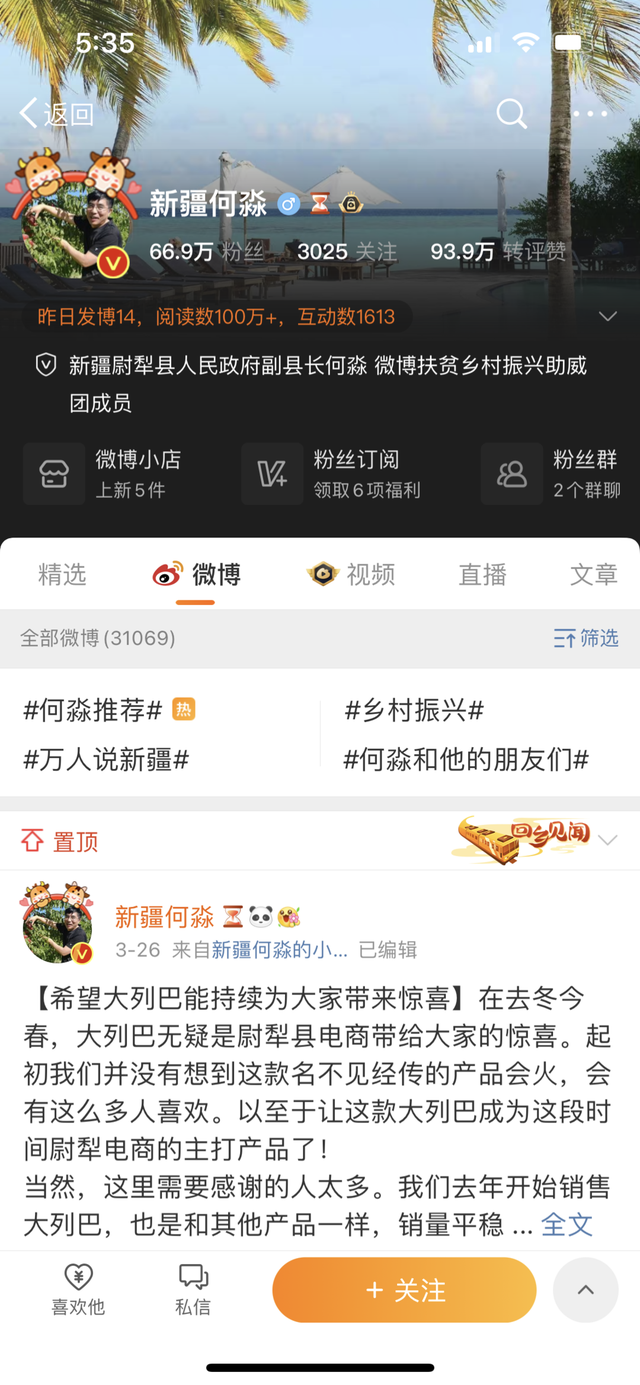
Task: Switch to the 精选 tab
Action: (62, 575)
